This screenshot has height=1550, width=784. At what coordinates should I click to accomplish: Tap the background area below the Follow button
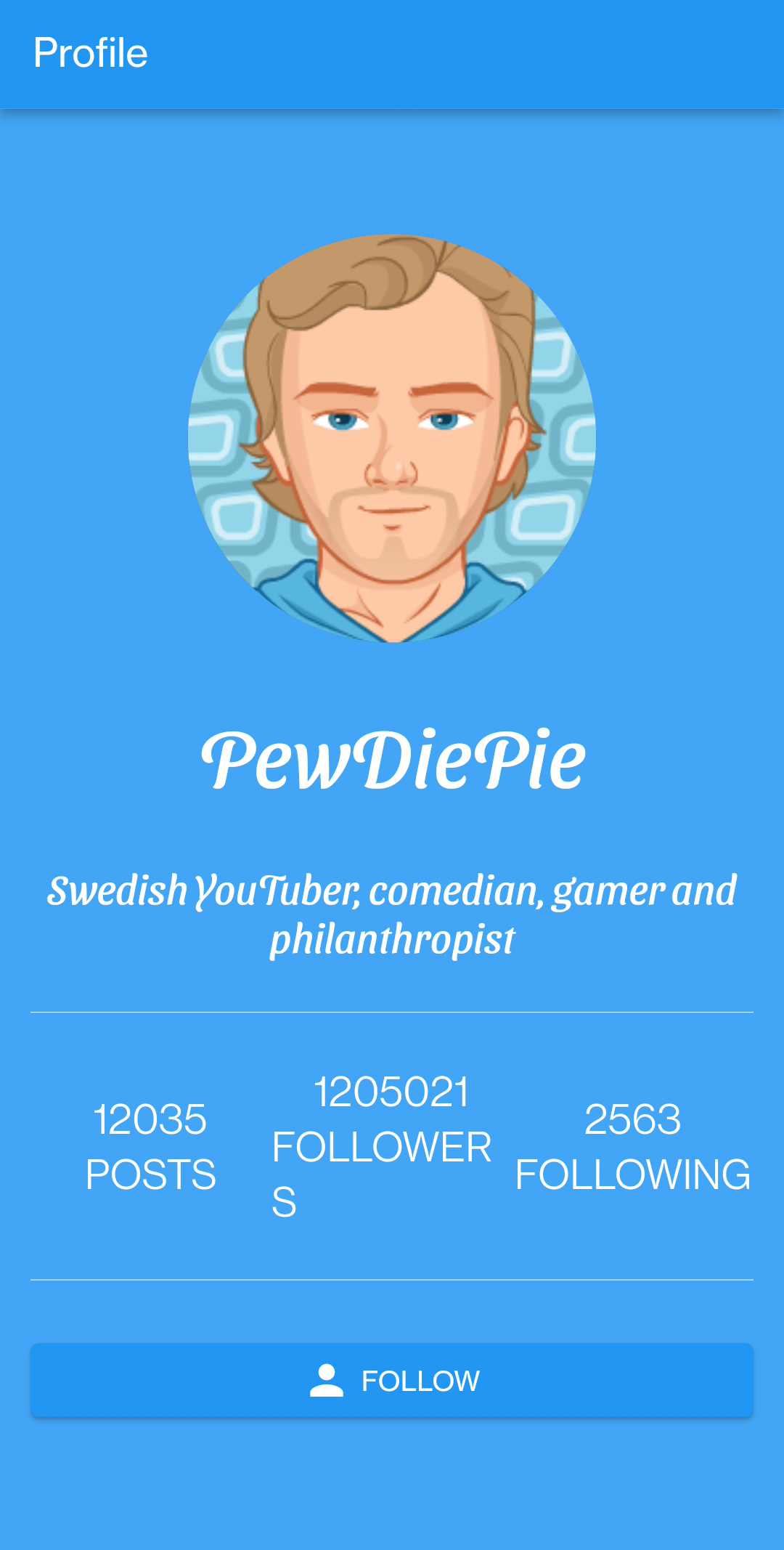[392, 1489]
